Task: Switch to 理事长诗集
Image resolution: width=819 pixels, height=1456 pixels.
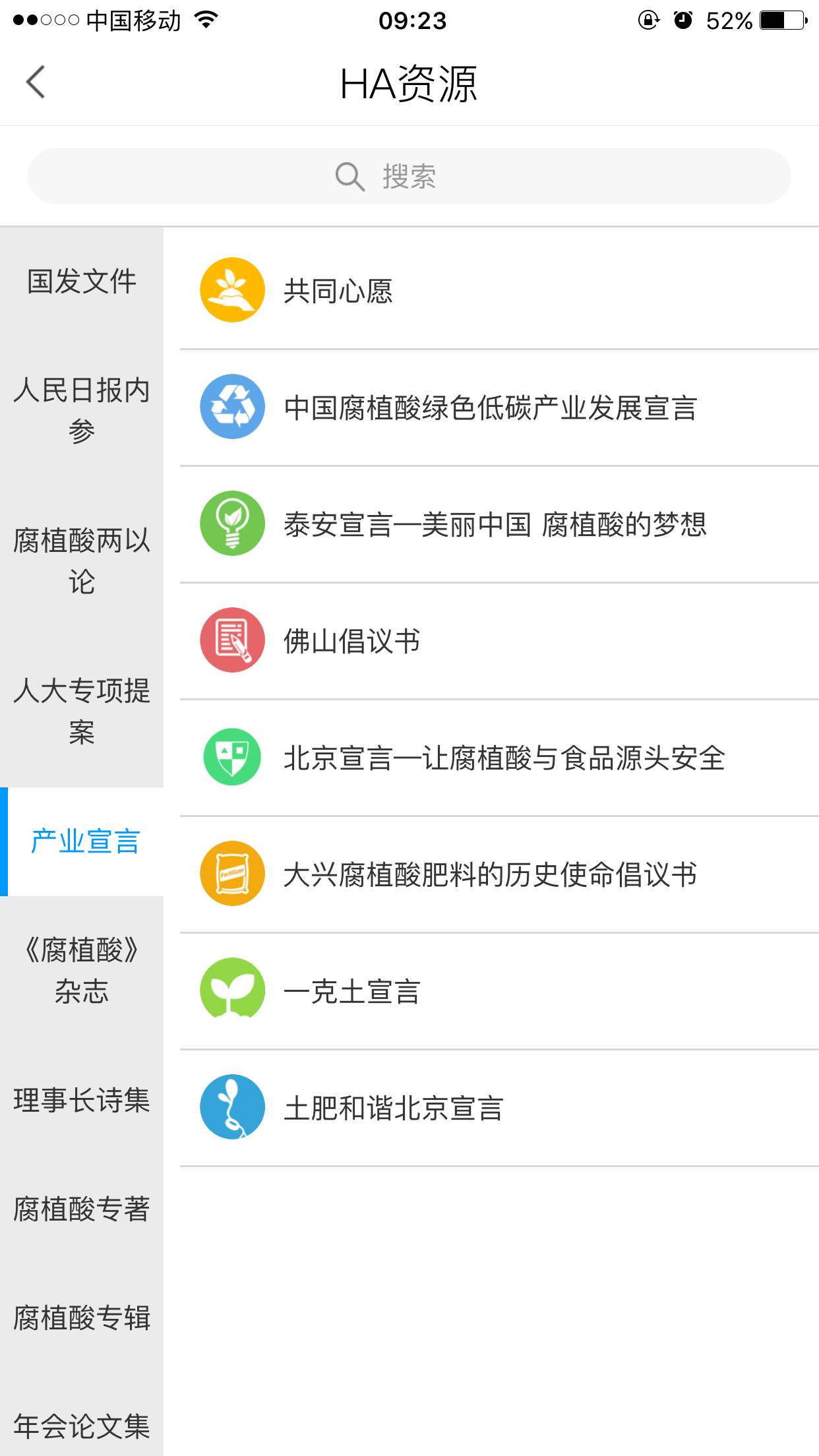Action: [x=82, y=1101]
